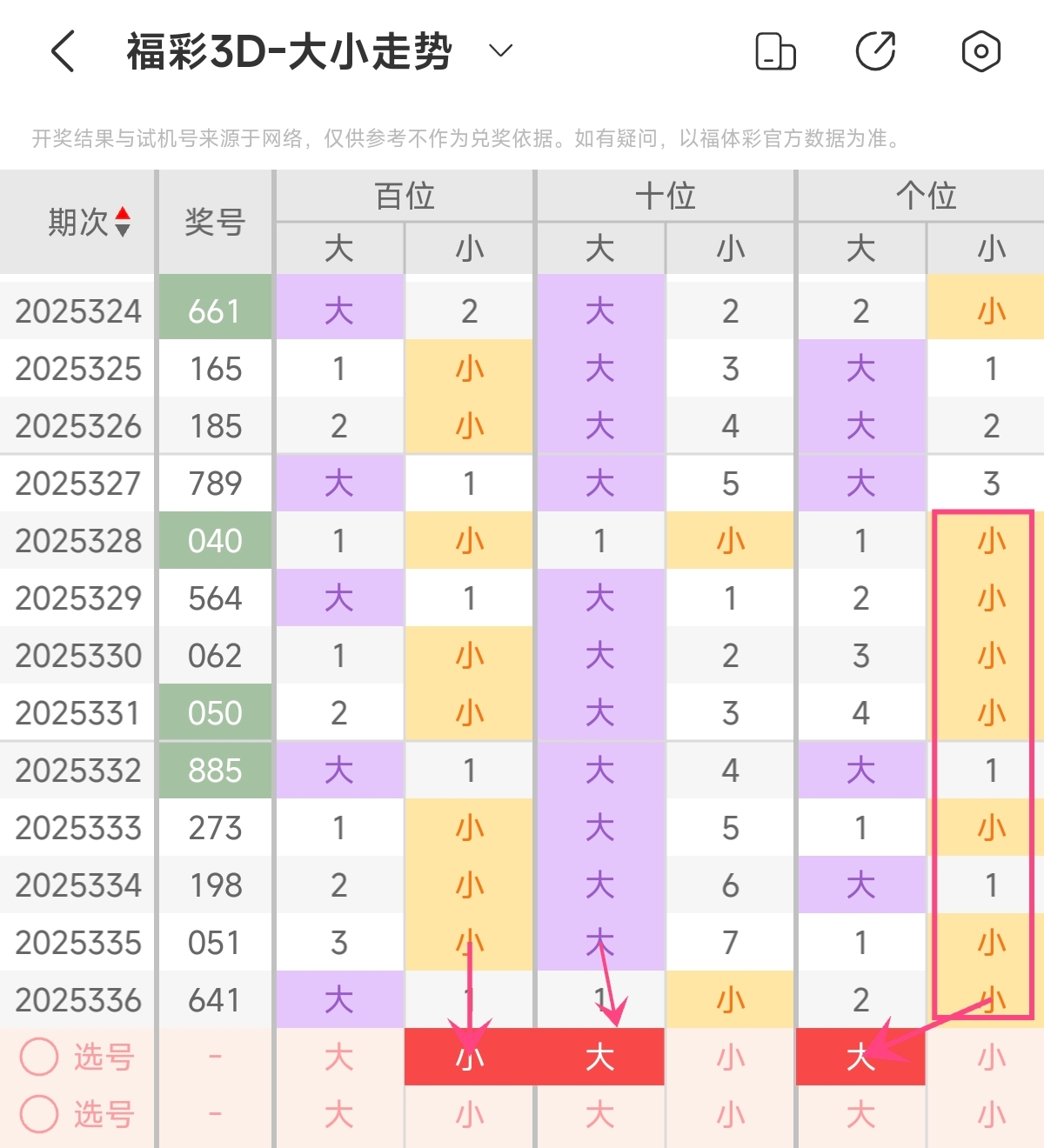Tap the circle of the first 选号 row
Viewport: 1044px width, 1148px height.
[x=39, y=1058]
